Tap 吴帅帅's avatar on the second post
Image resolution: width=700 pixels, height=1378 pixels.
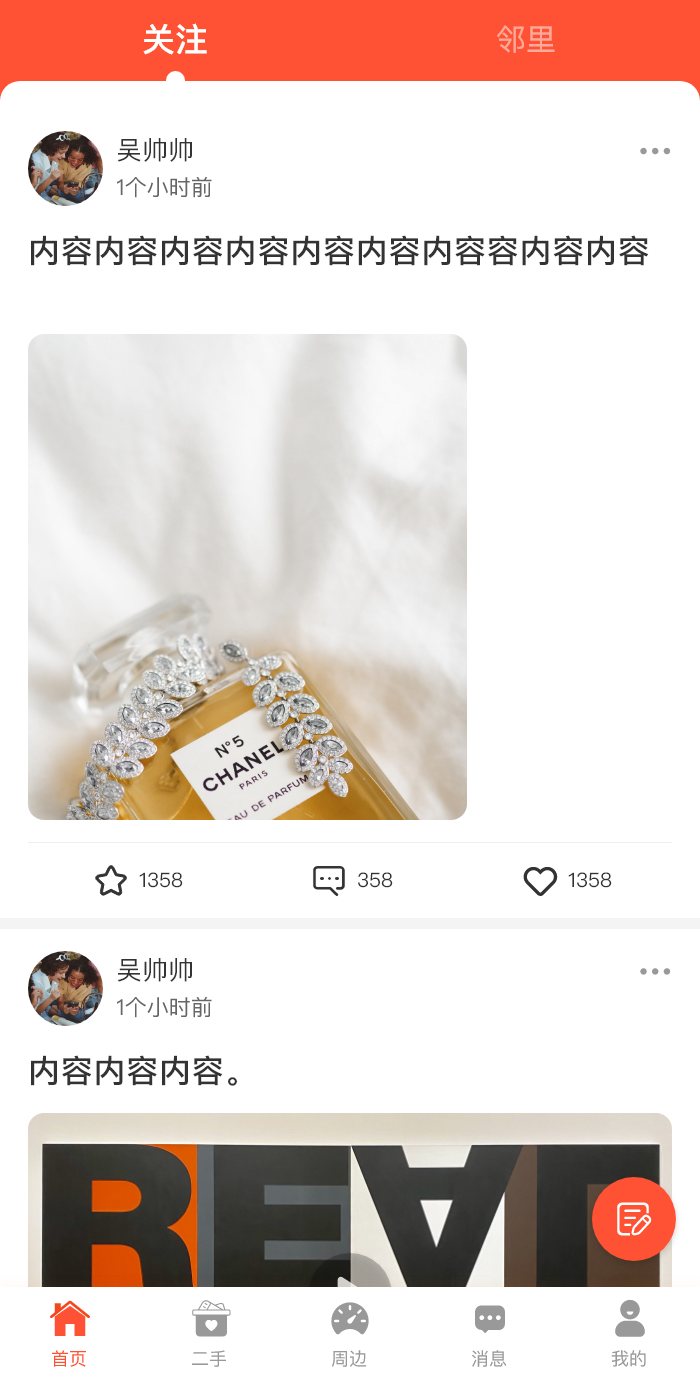65,988
